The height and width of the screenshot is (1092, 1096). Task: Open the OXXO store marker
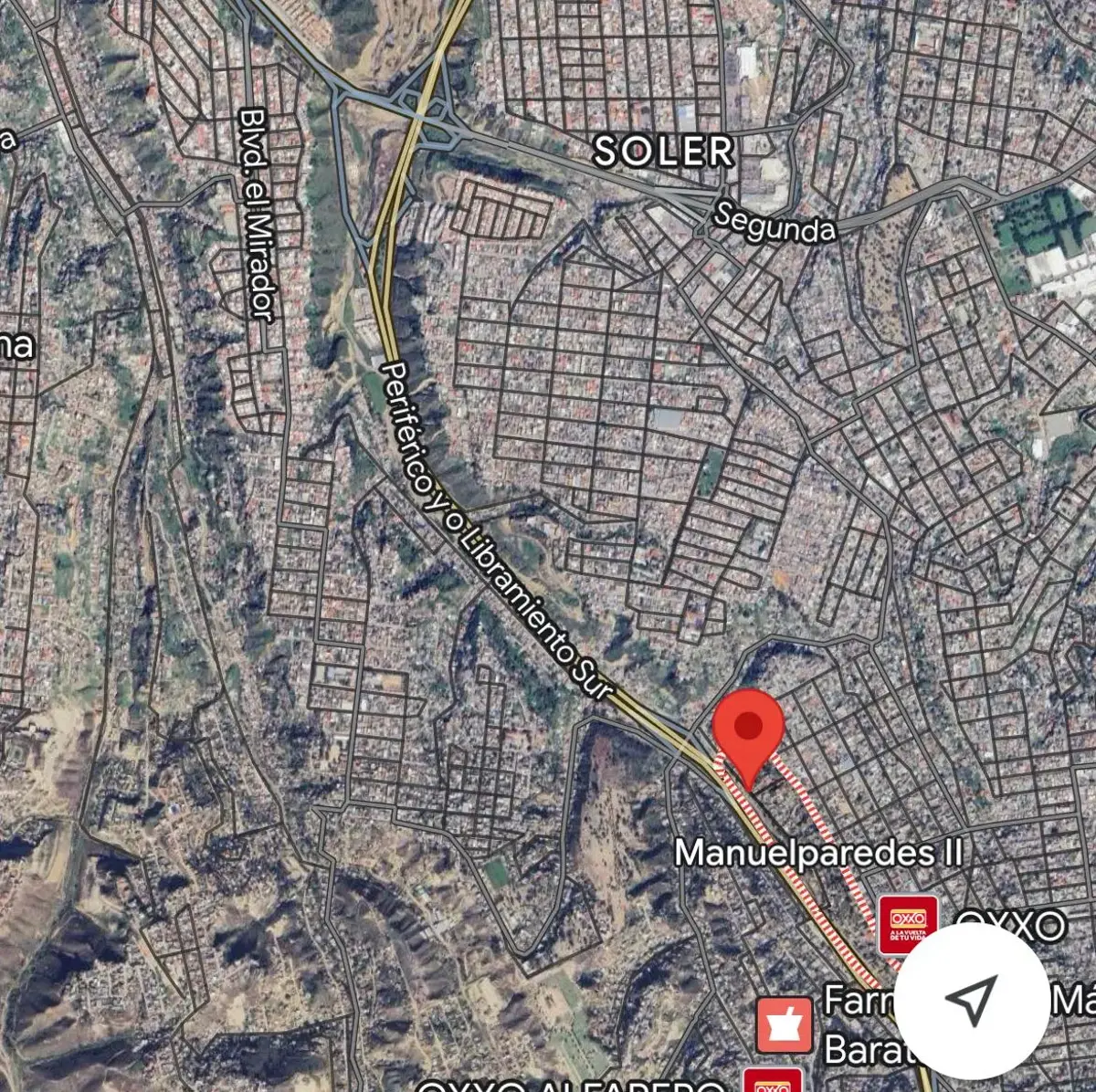[908, 924]
